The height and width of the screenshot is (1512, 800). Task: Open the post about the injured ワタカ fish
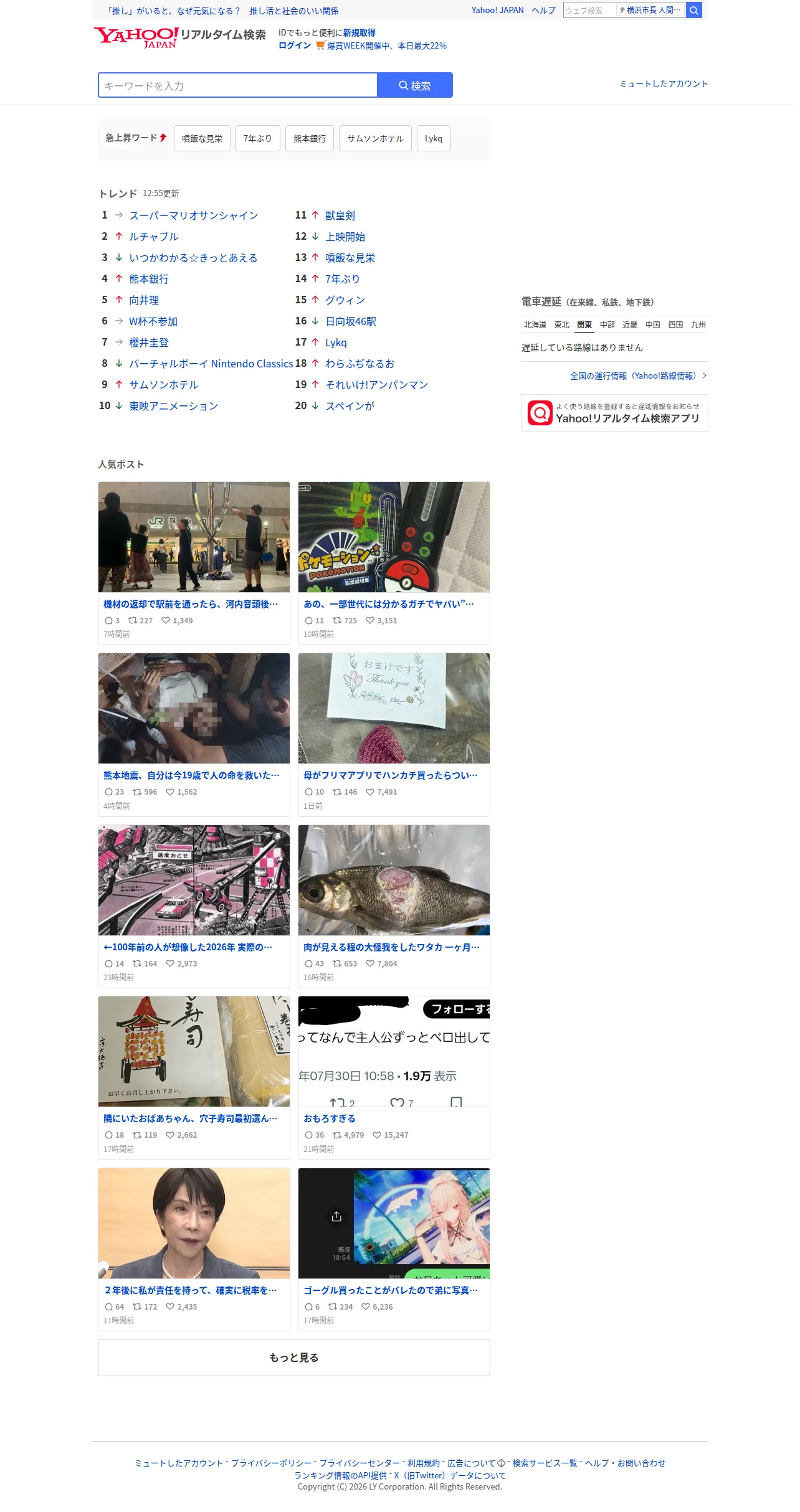[394, 906]
